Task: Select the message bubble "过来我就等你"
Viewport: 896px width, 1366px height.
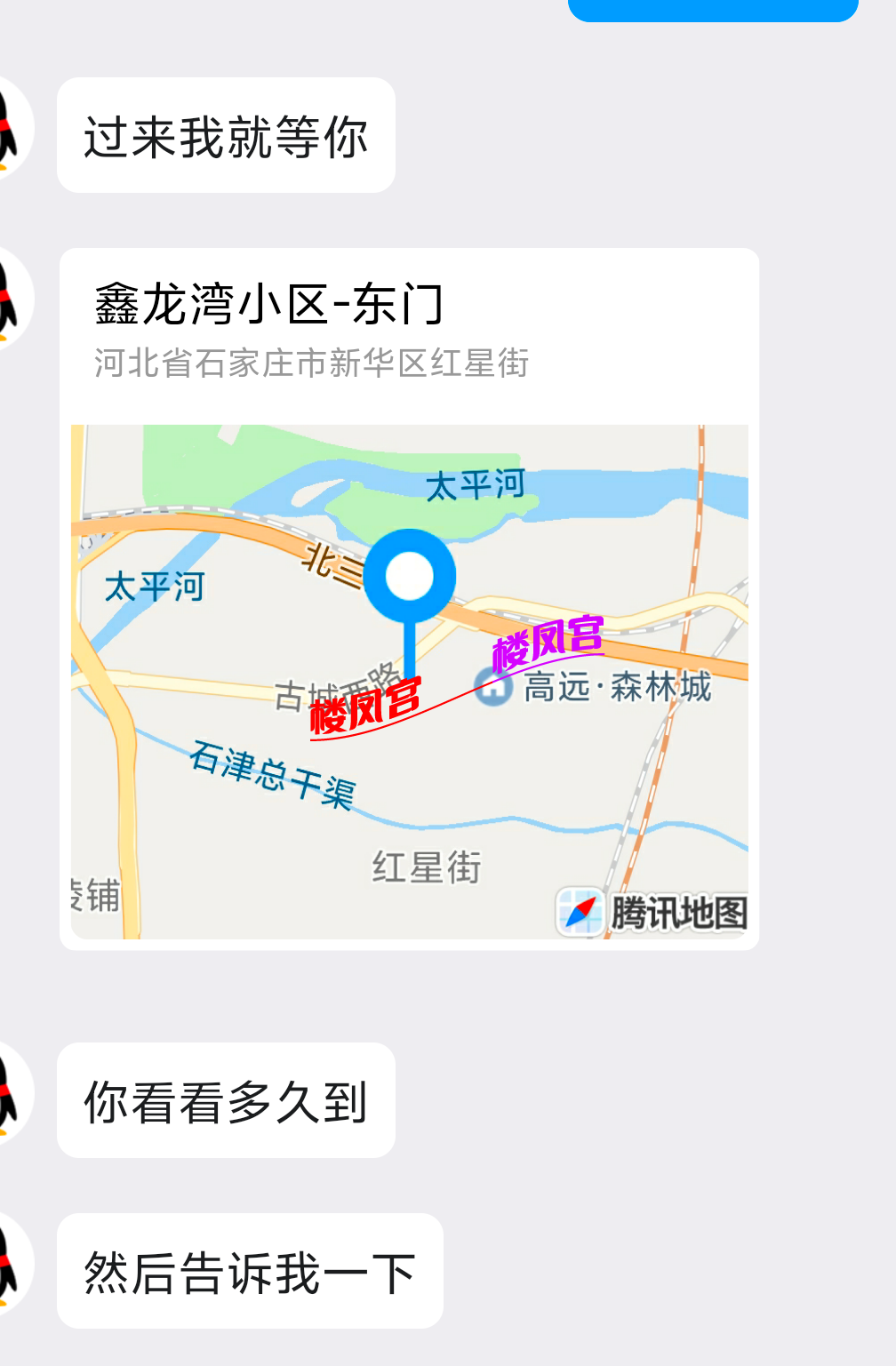Action: coord(228,133)
